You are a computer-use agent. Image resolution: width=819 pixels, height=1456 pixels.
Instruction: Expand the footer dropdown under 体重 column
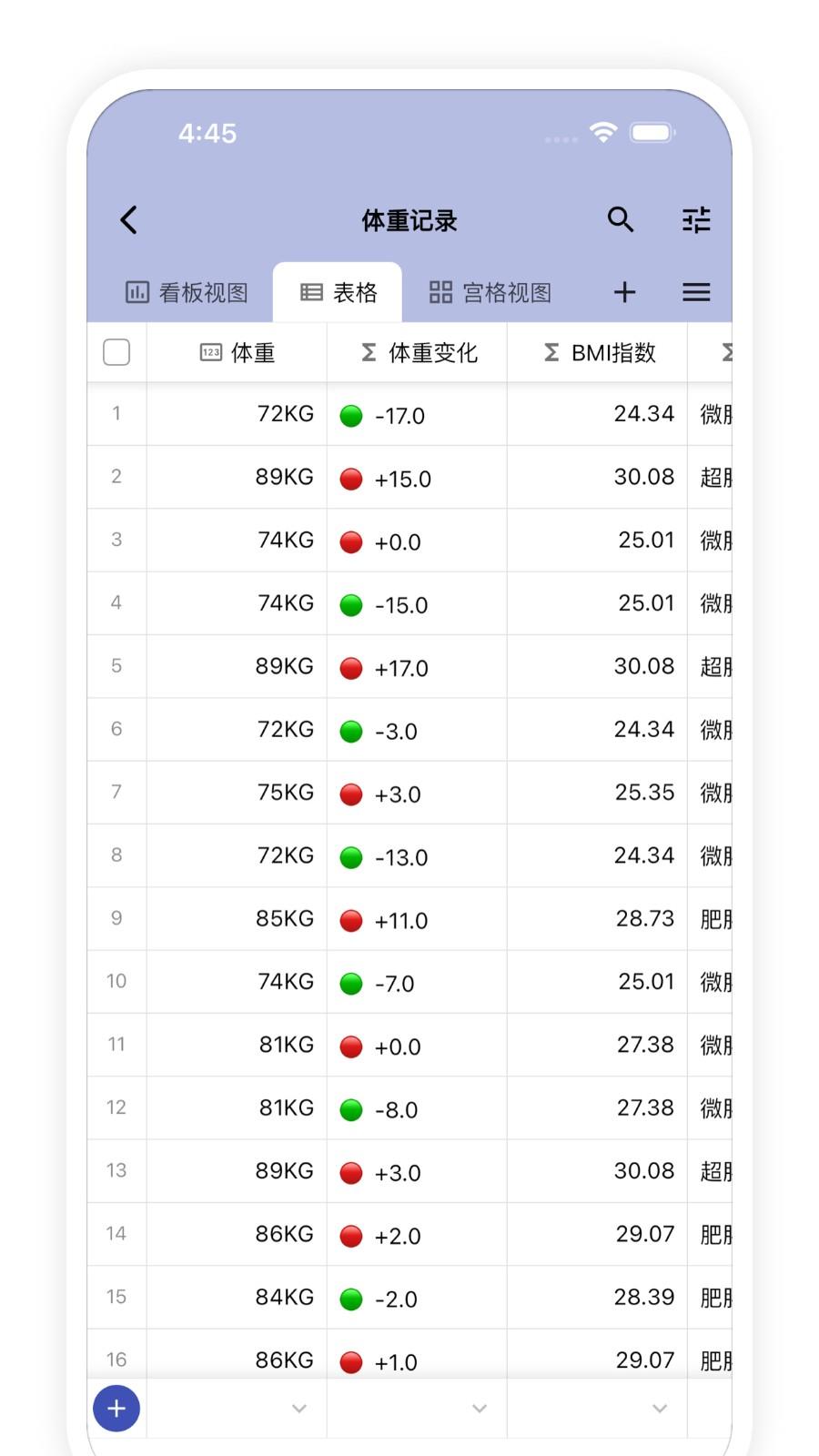pyautogui.click(x=298, y=1409)
